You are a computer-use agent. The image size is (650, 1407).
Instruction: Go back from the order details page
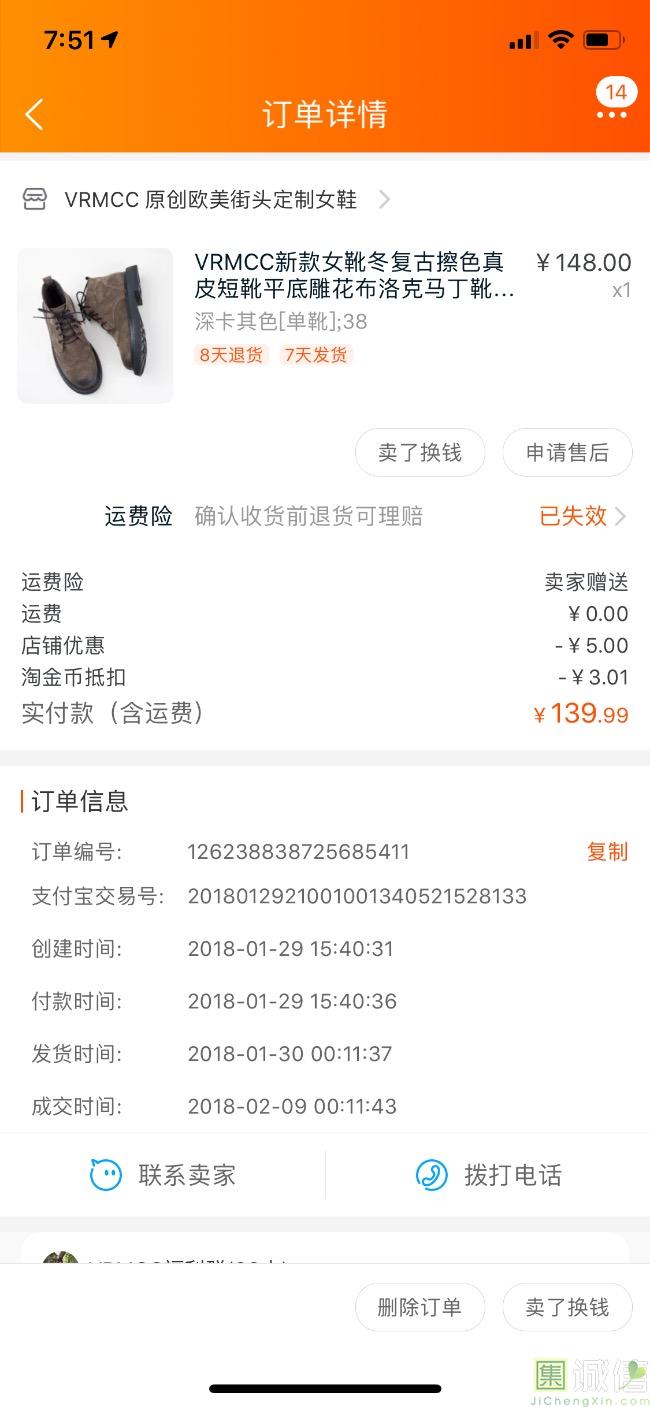(34, 114)
